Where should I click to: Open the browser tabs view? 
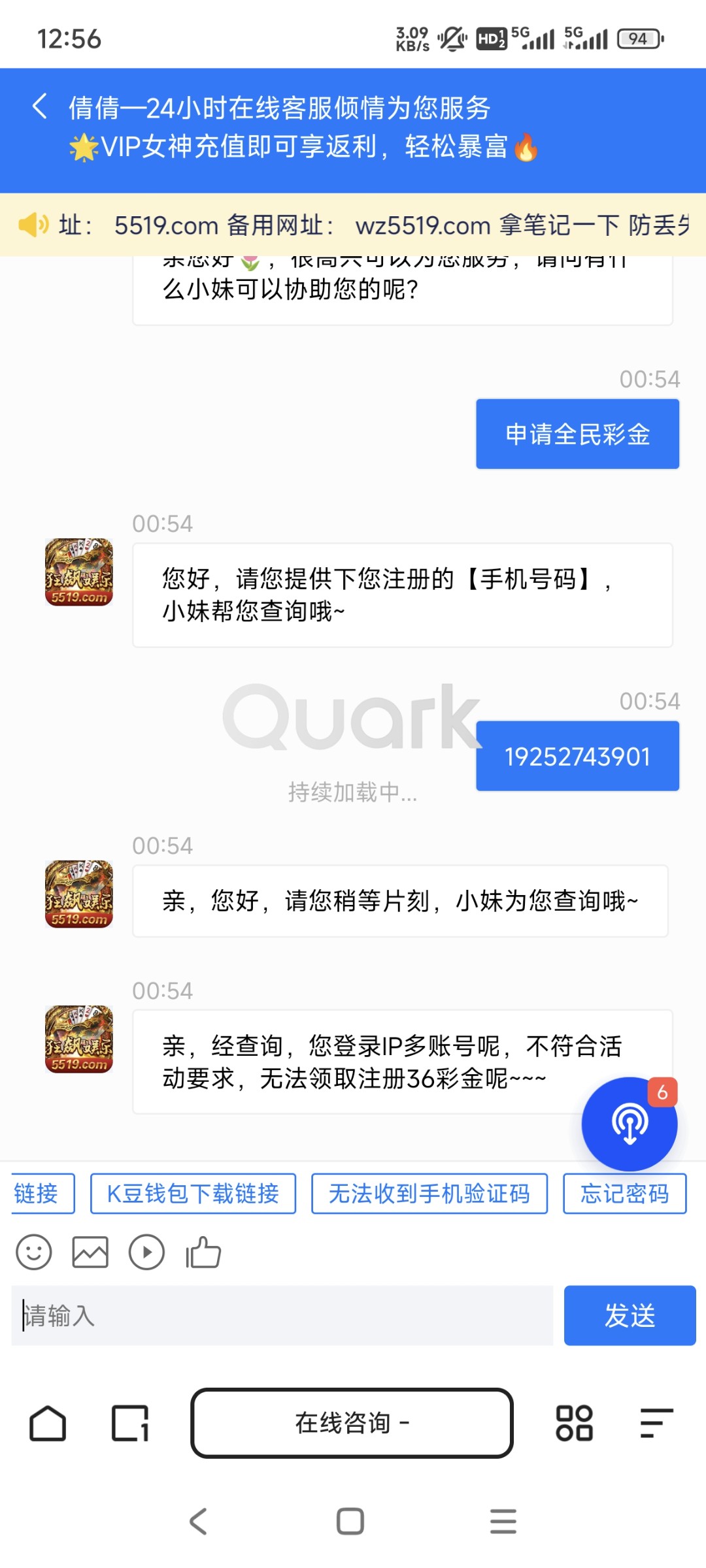coord(130,1424)
